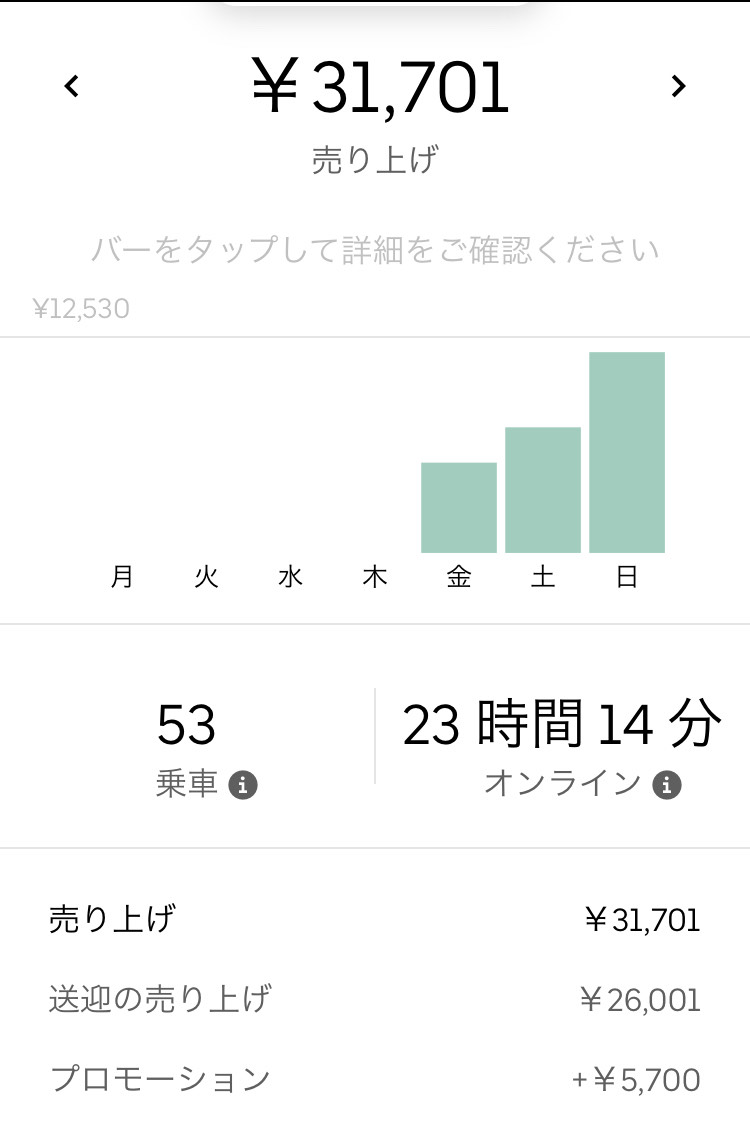
Task: Tap the Saturday (土) earnings bar
Action: [542, 490]
